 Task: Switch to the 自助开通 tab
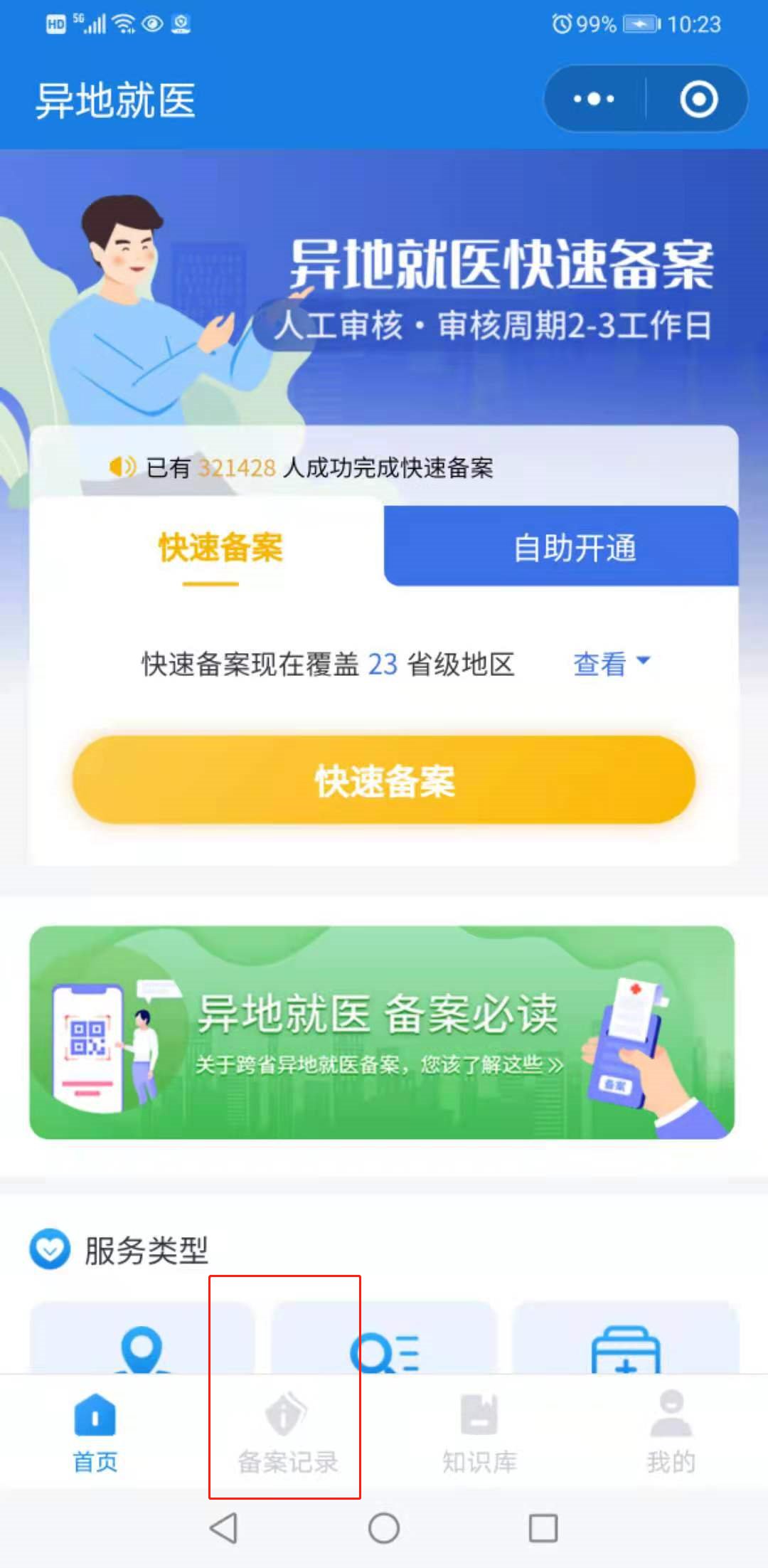tap(575, 548)
